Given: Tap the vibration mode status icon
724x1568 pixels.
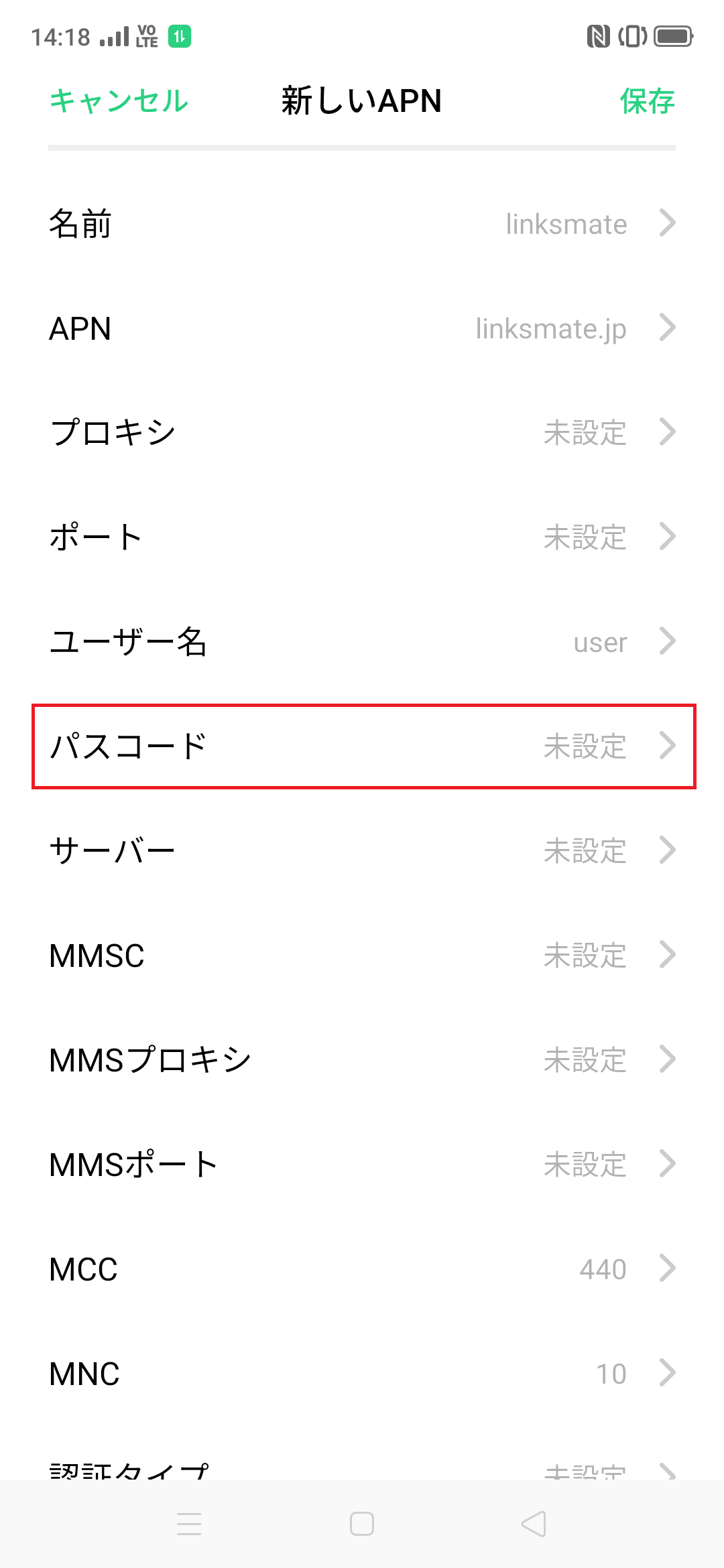Looking at the screenshot, I should [x=632, y=37].
